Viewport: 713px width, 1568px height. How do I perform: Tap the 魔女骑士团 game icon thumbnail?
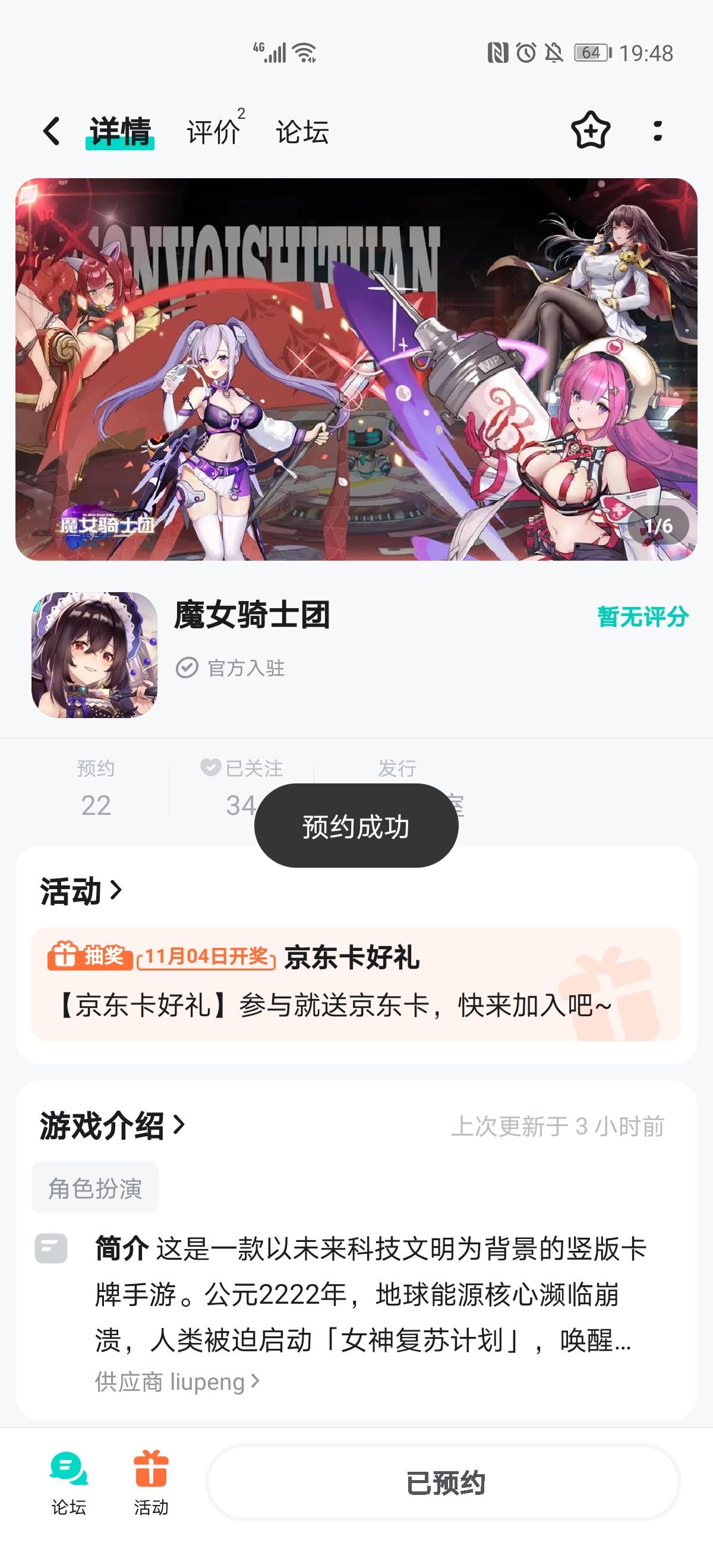pos(94,657)
